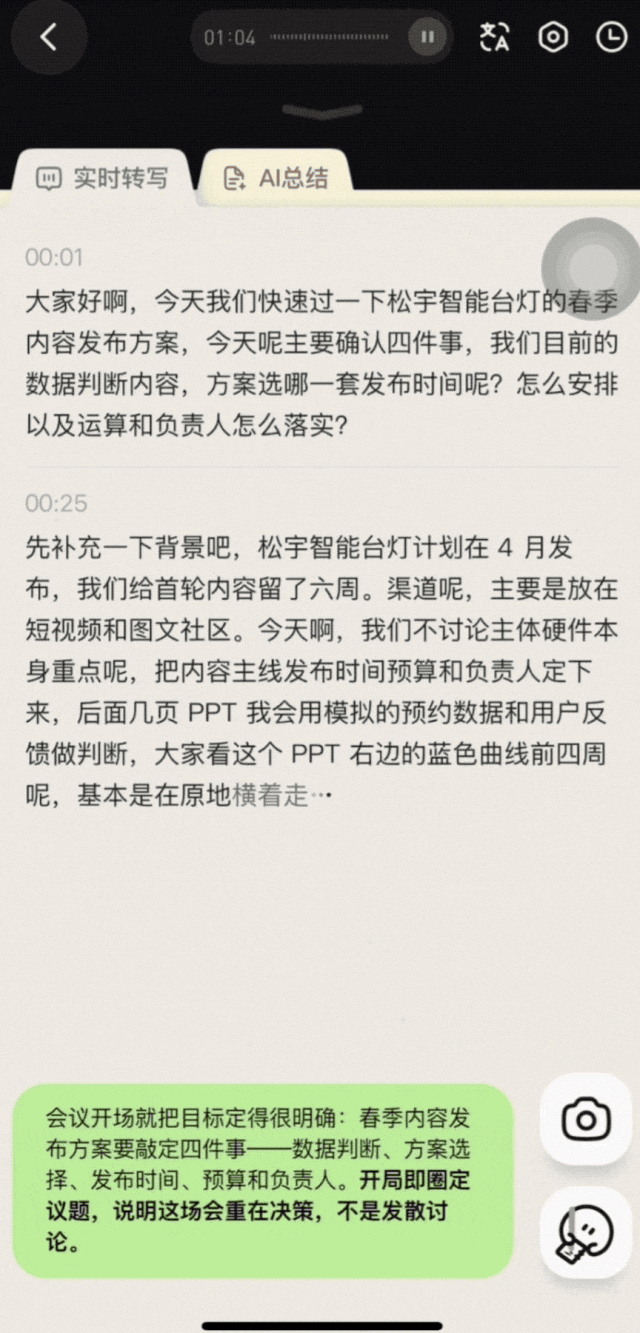The image size is (640, 1333).
Task: Expand the panel with the down chevron handle
Action: coord(322,110)
